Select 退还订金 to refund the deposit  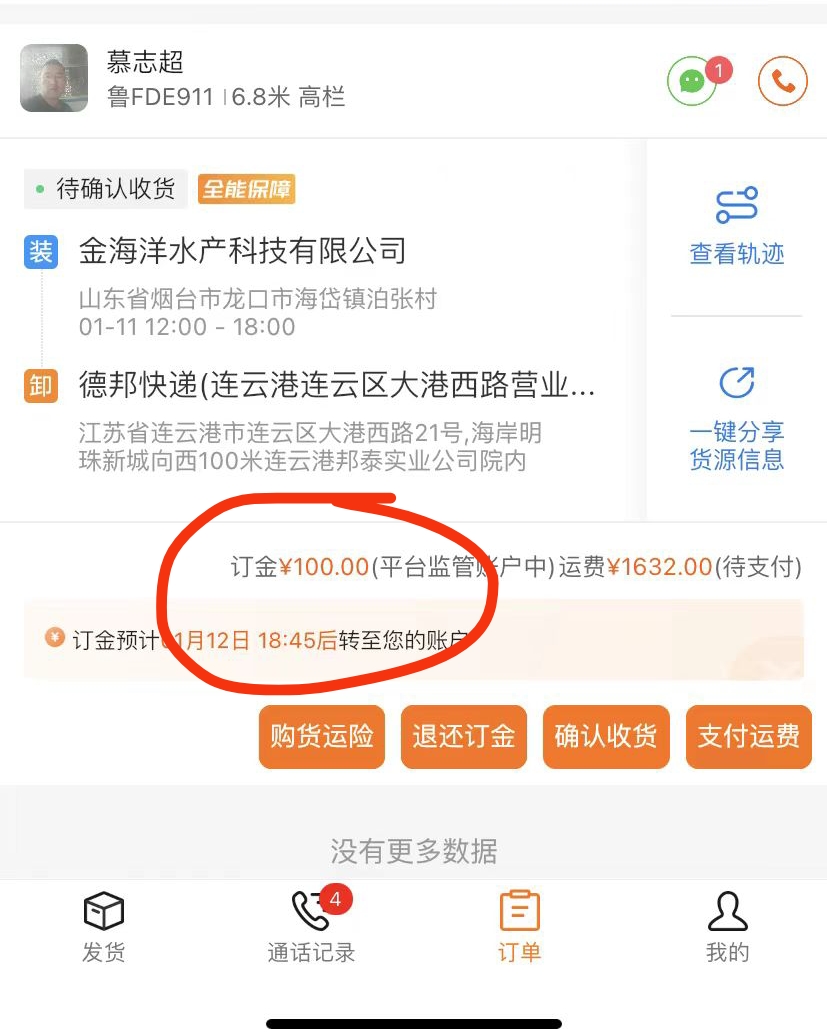tap(464, 736)
